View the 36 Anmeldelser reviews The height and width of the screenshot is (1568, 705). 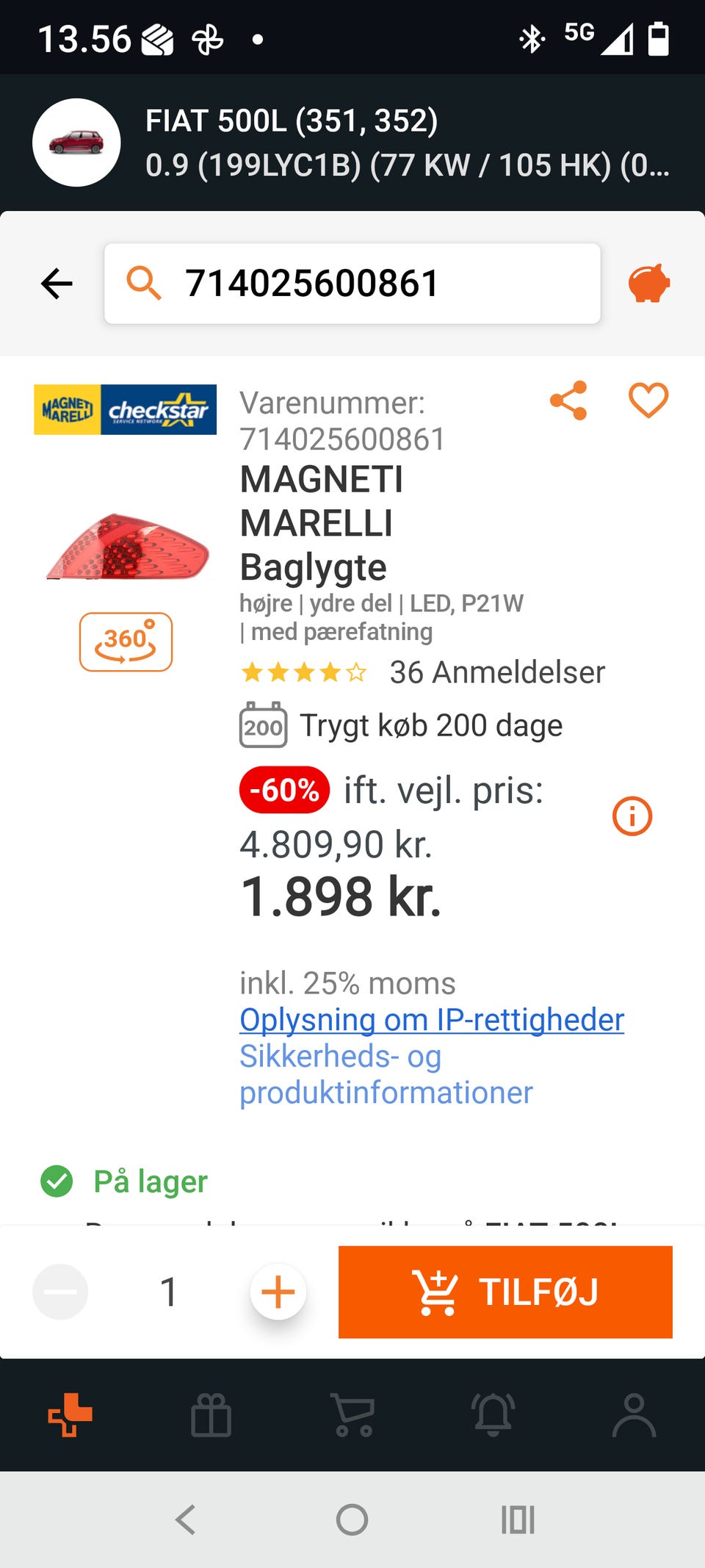tap(497, 672)
